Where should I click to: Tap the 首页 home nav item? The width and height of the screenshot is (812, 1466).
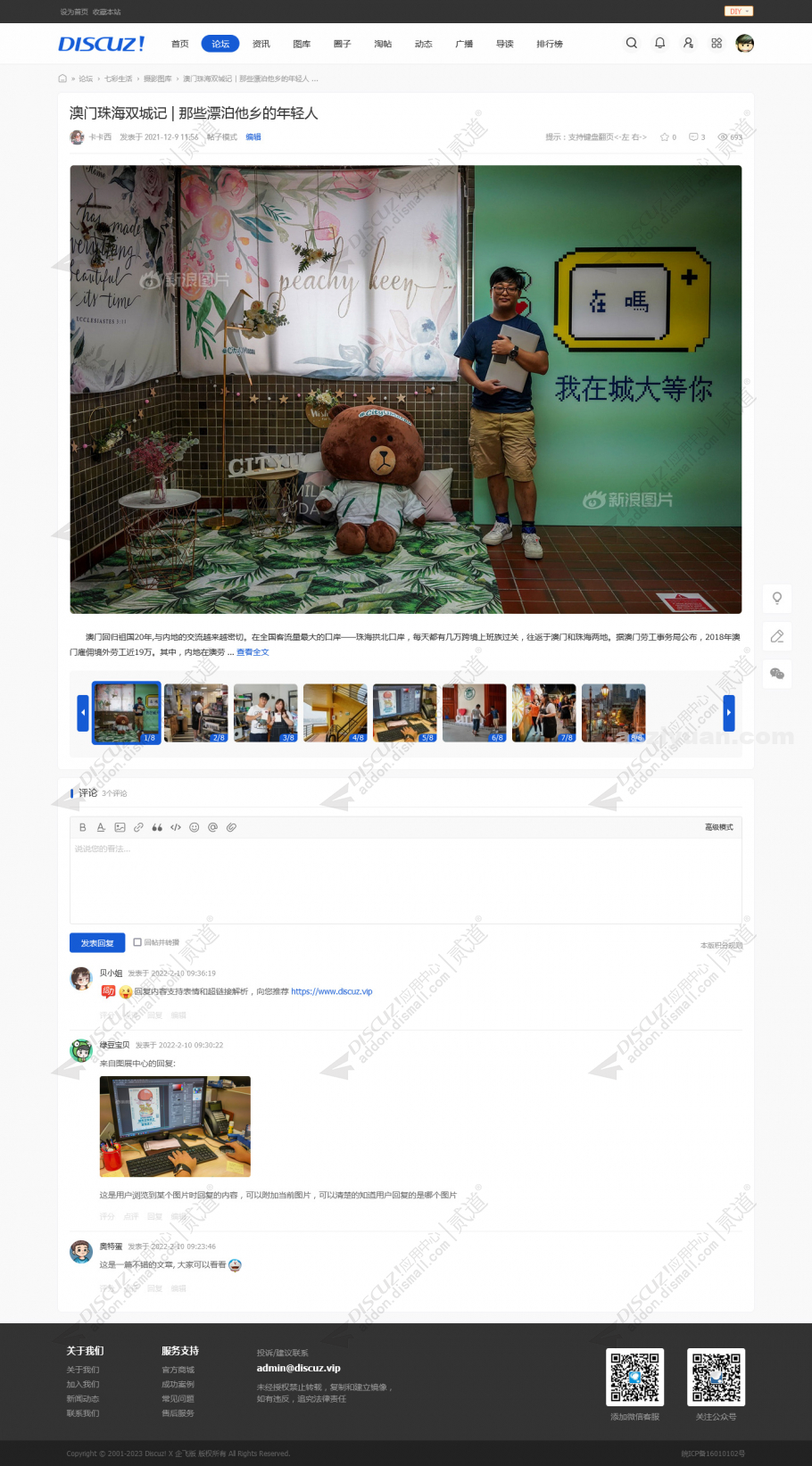[180, 44]
